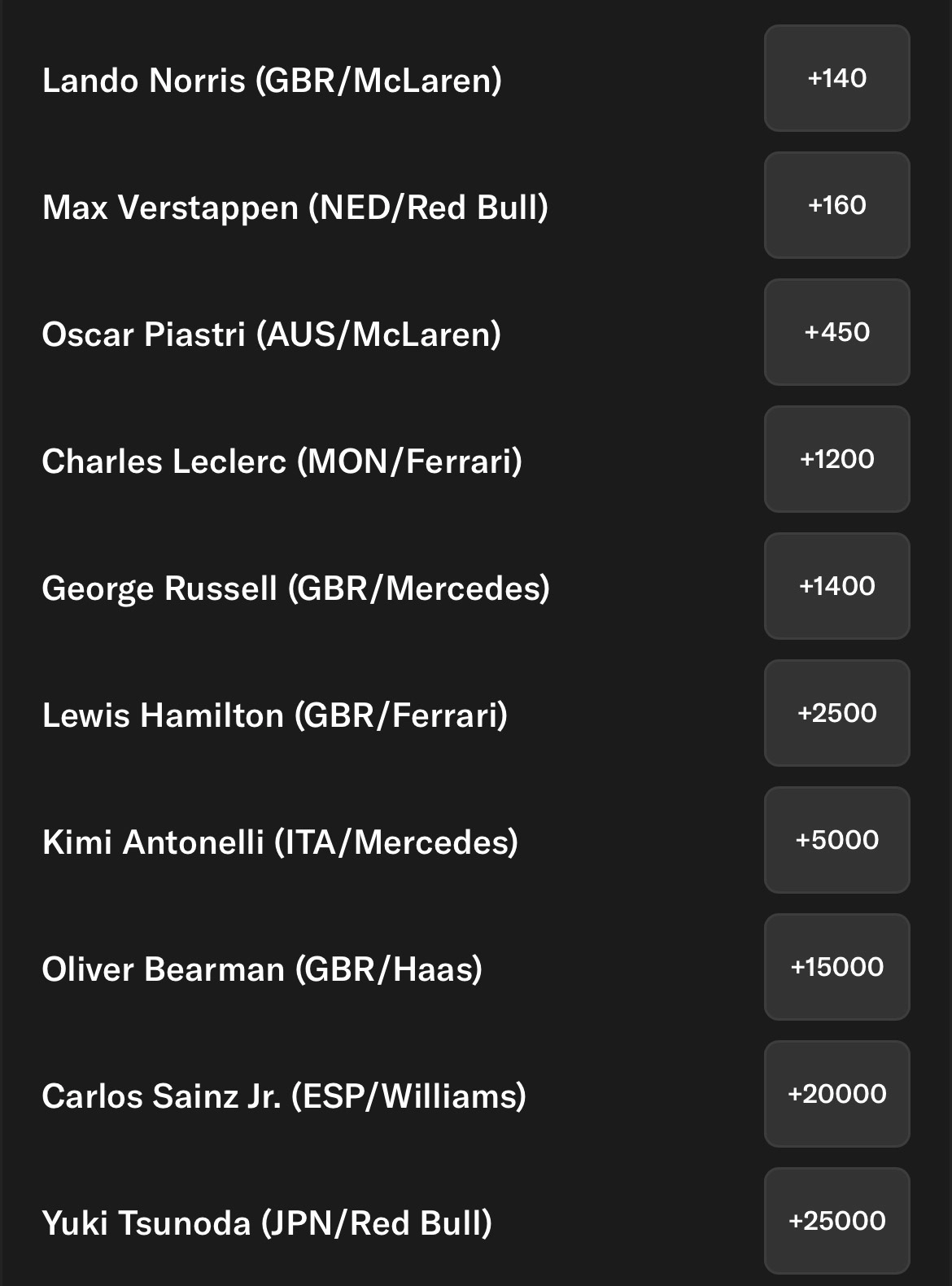Pick the +1200 odds for Charles Leclerc
The height and width of the screenshot is (1286, 952).
coord(836,459)
